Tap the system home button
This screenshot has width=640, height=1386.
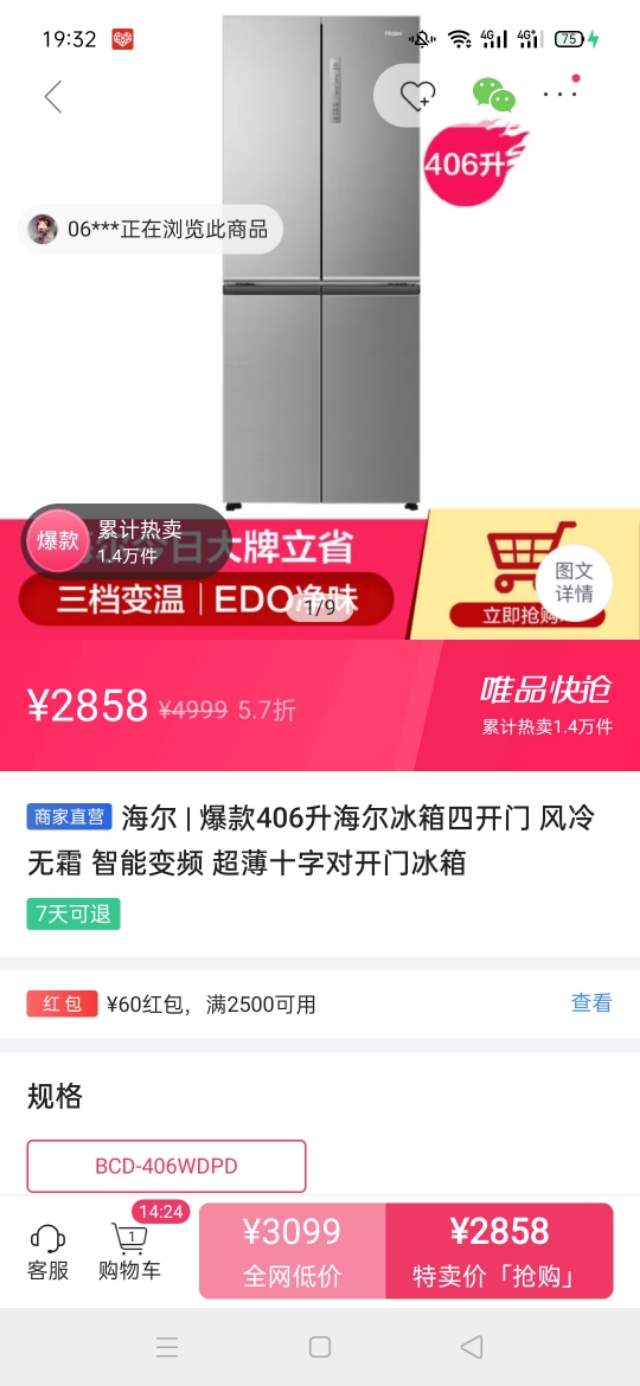320,1347
